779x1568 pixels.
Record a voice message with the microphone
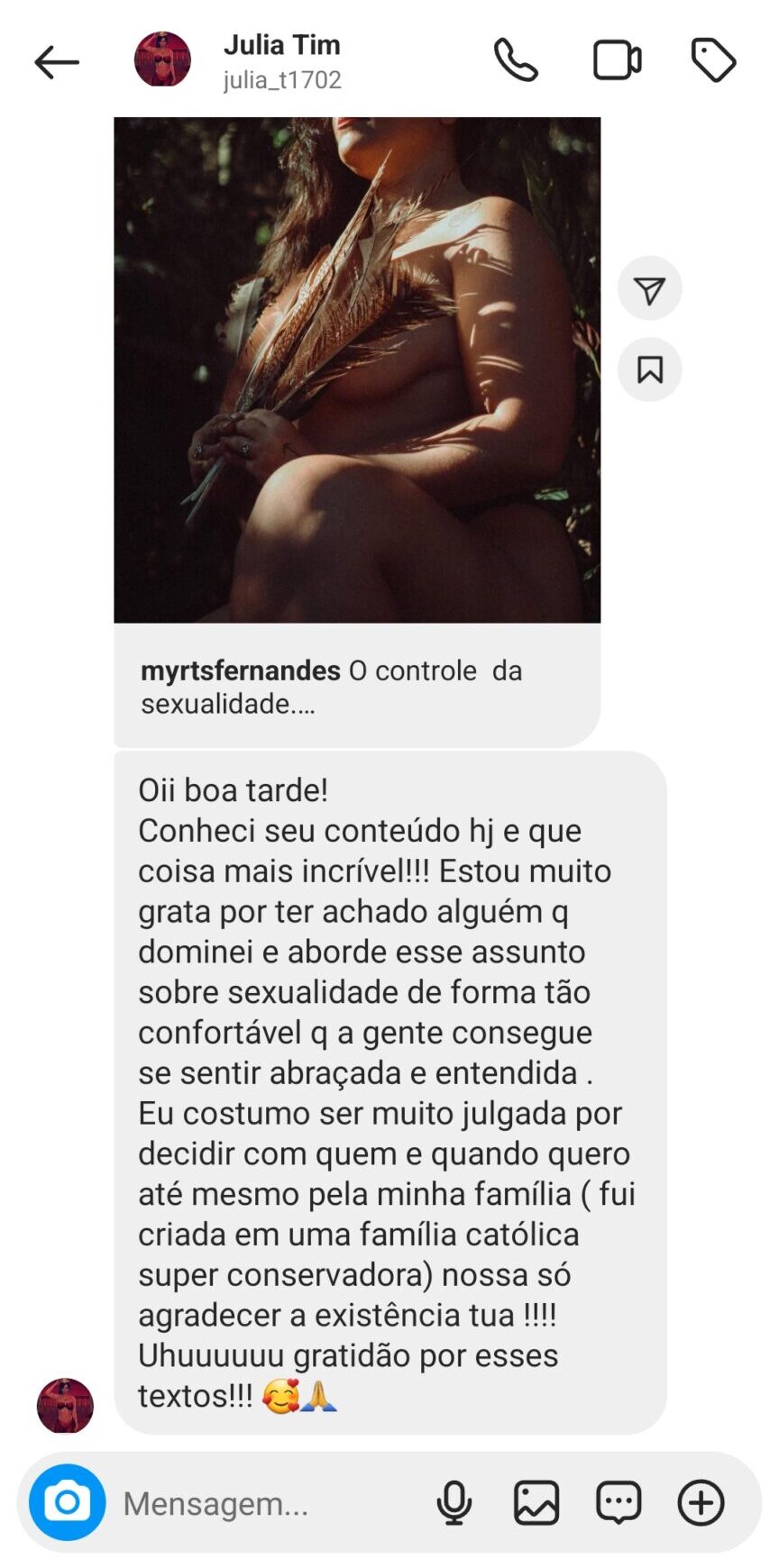[454, 1502]
